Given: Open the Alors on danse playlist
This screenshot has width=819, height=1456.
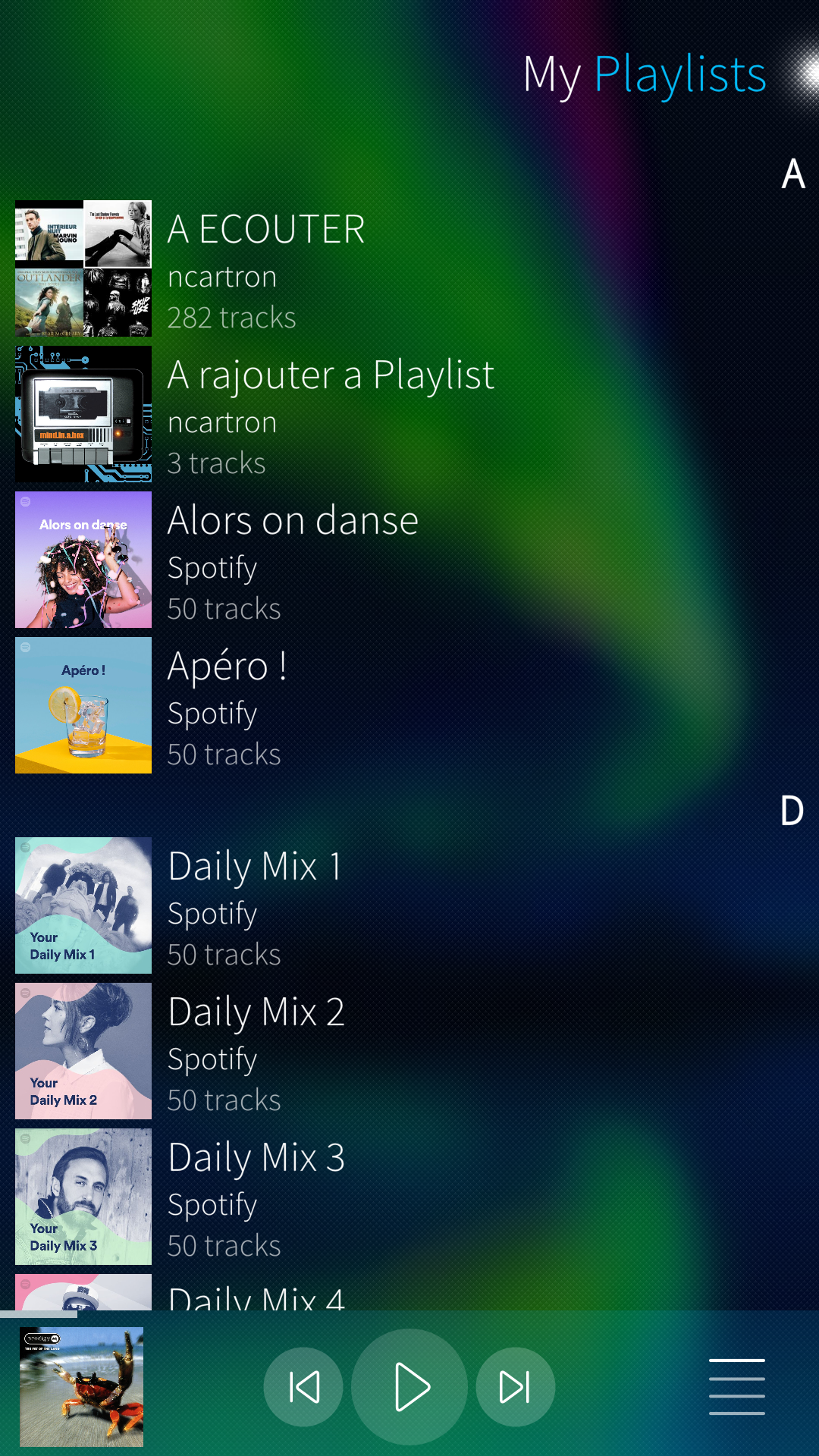Looking at the screenshot, I should [292, 560].
